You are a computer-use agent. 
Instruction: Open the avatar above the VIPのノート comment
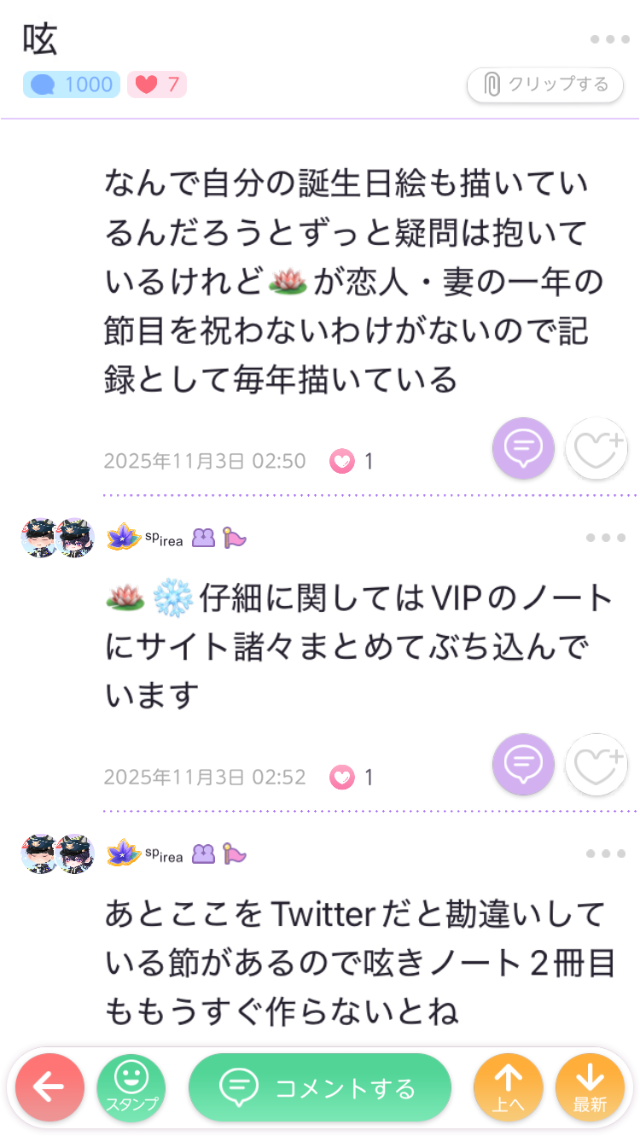(57, 538)
